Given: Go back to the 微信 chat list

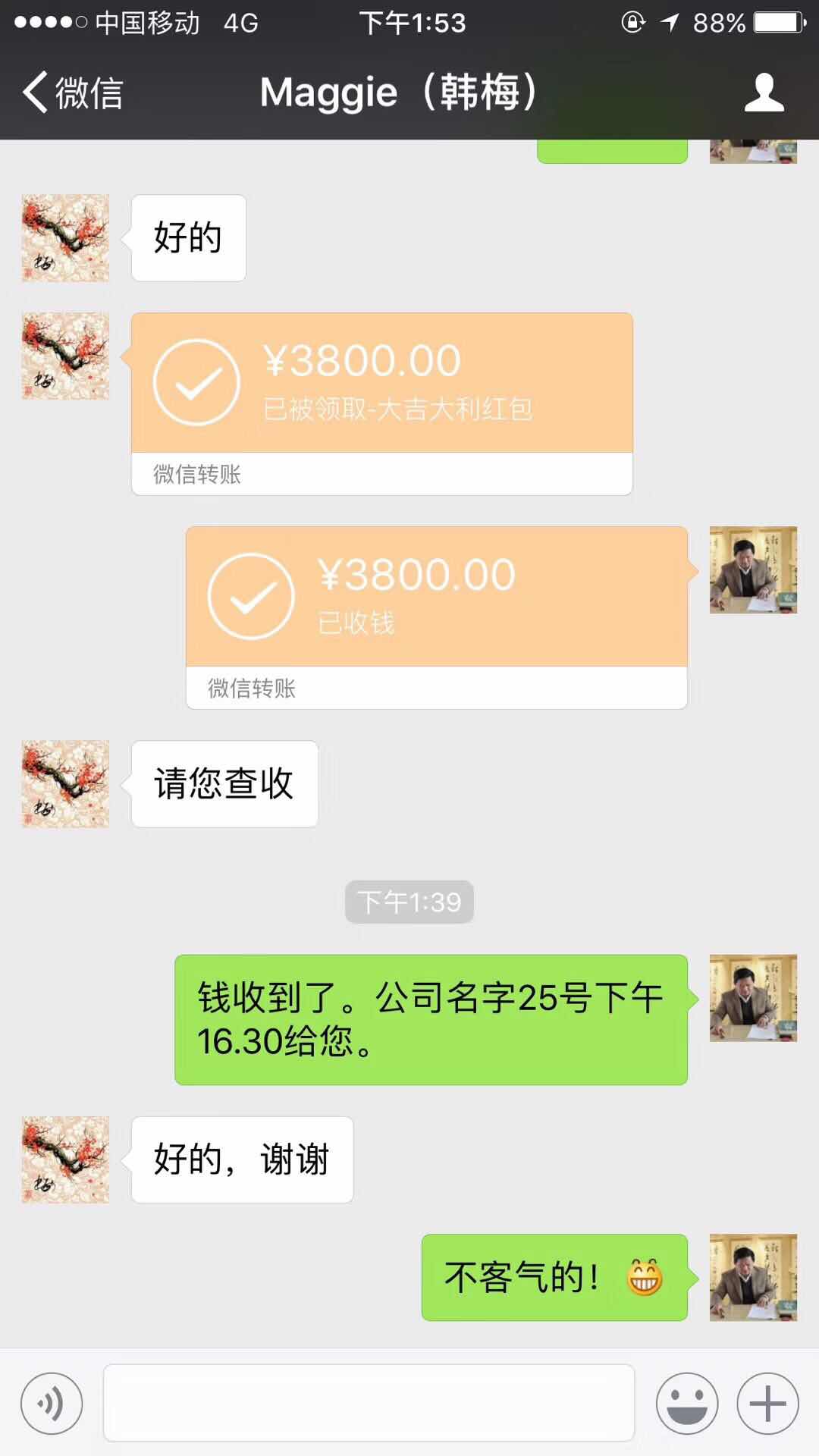Looking at the screenshot, I should [72, 93].
